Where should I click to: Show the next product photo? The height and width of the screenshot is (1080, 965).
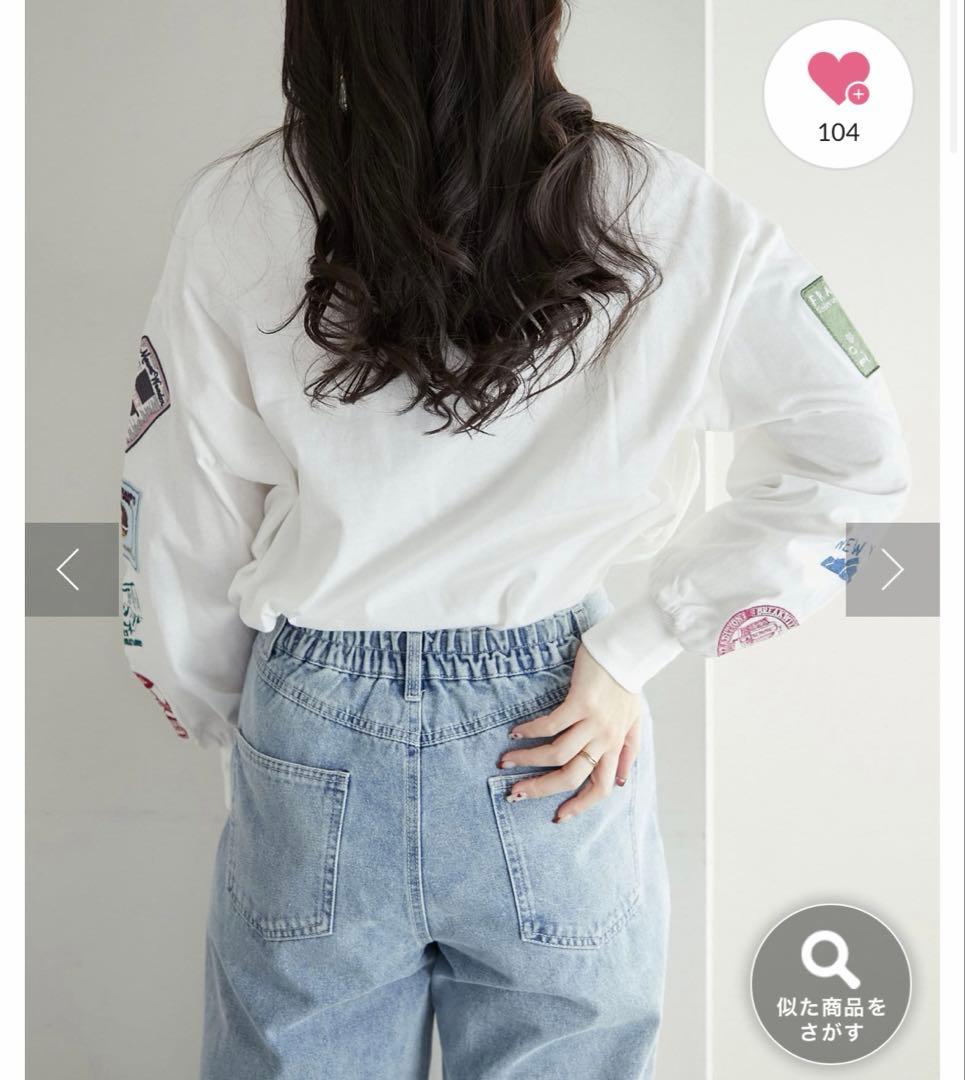pyautogui.click(x=892, y=570)
